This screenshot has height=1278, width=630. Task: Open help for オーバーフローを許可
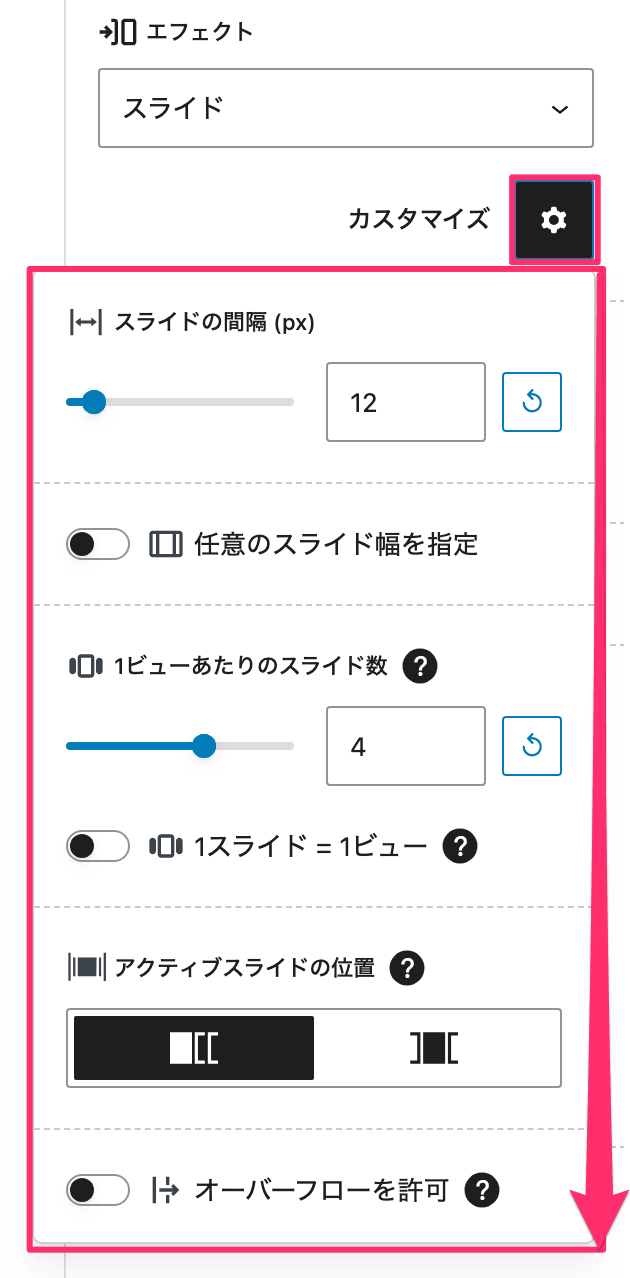point(482,1190)
